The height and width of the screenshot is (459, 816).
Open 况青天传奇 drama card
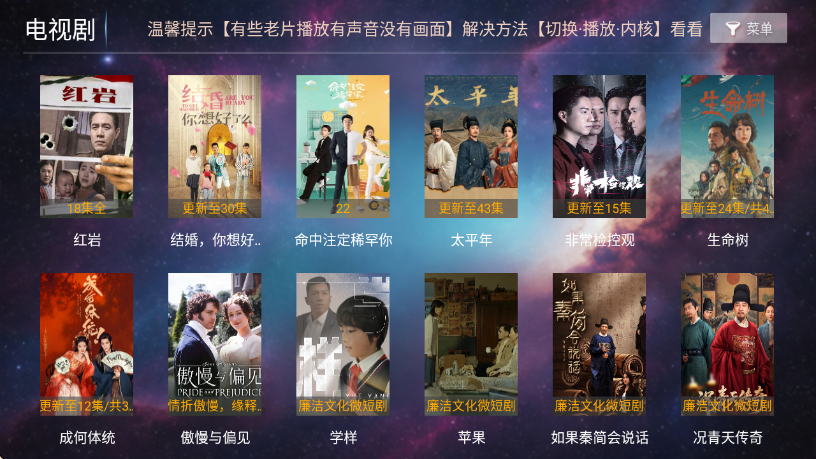click(x=727, y=345)
